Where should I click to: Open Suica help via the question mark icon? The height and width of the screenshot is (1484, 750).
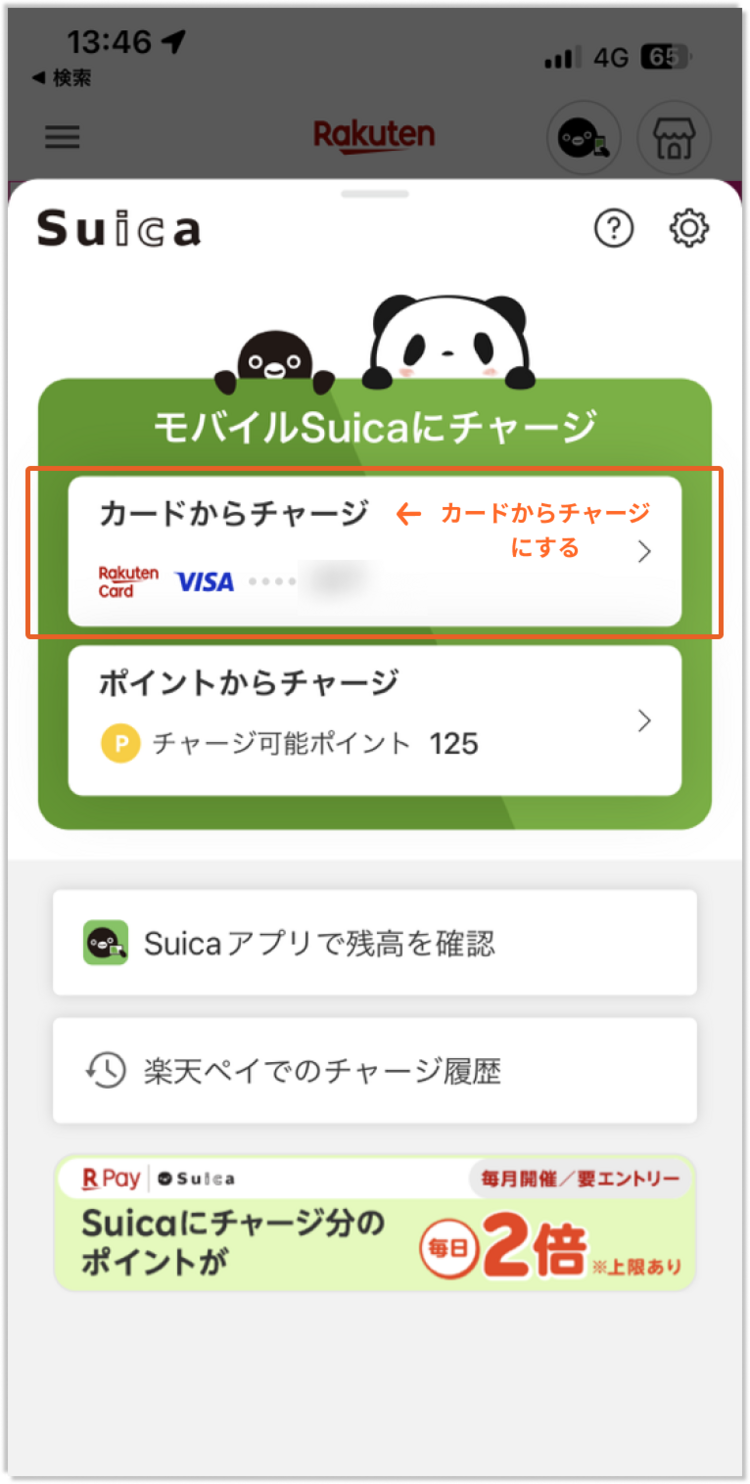coord(613,227)
